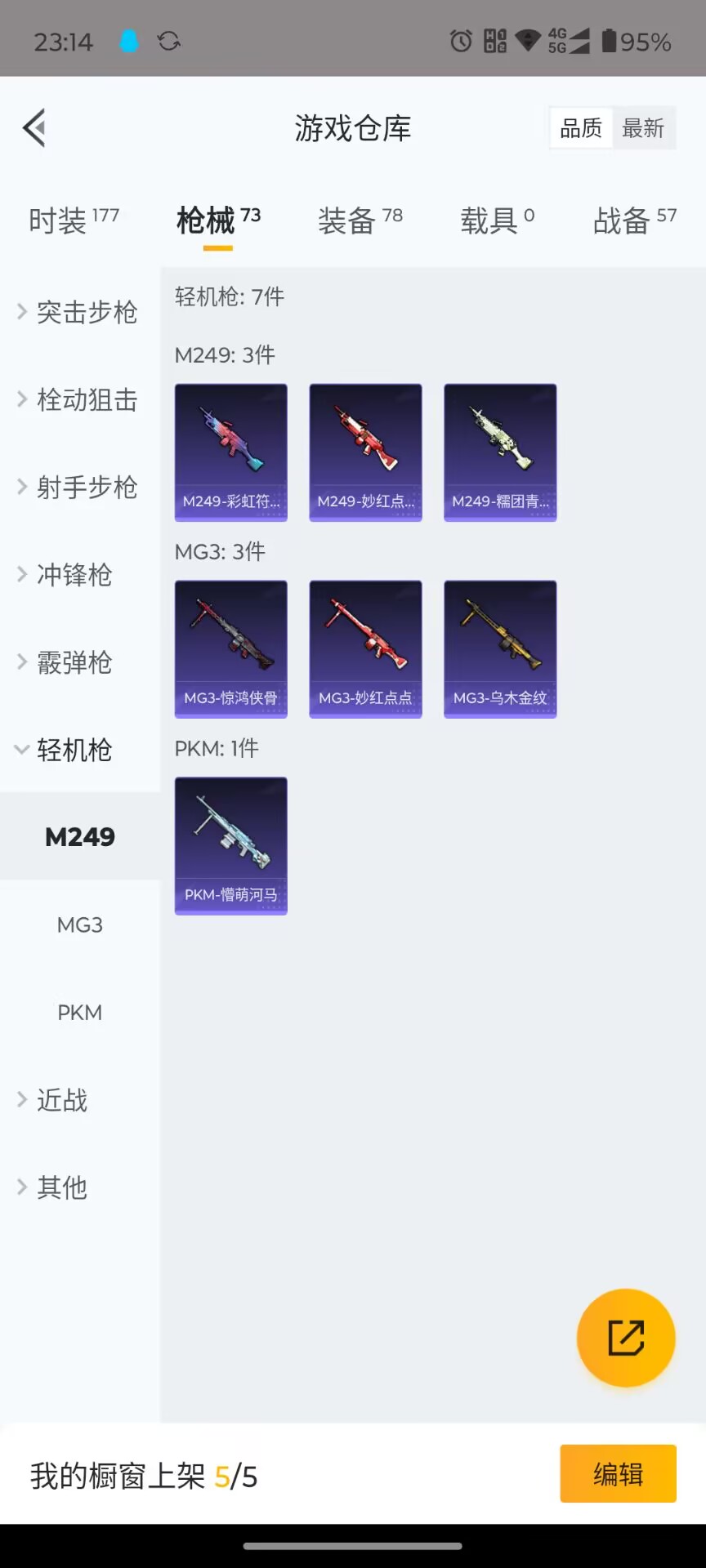This screenshot has height=1568, width=706.
Task: Sort items by 最新
Action: click(x=643, y=128)
